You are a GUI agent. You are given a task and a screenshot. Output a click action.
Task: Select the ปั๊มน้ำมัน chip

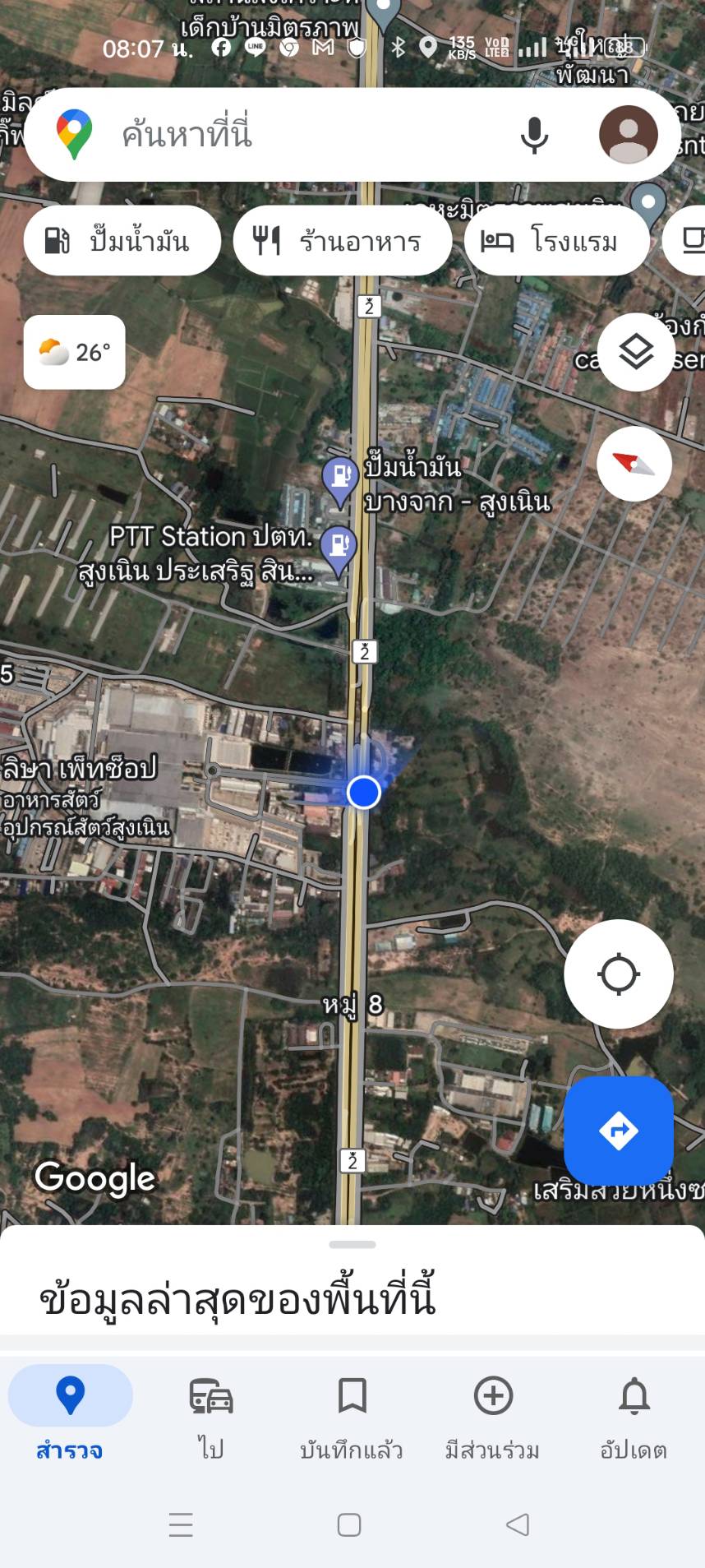pyautogui.click(x=122, y=241)
